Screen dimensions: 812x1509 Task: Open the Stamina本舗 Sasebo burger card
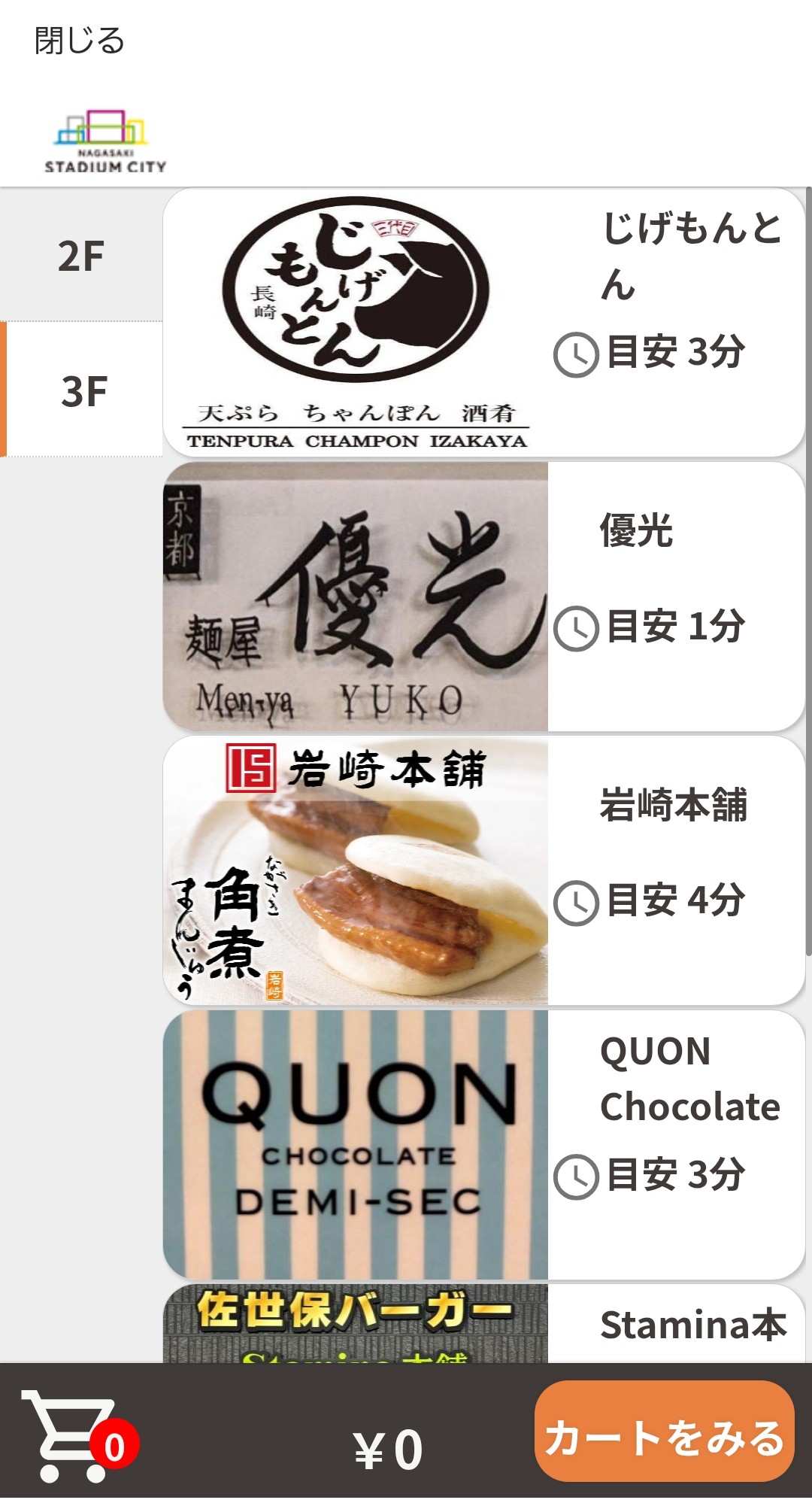(x=483, y=1324)
